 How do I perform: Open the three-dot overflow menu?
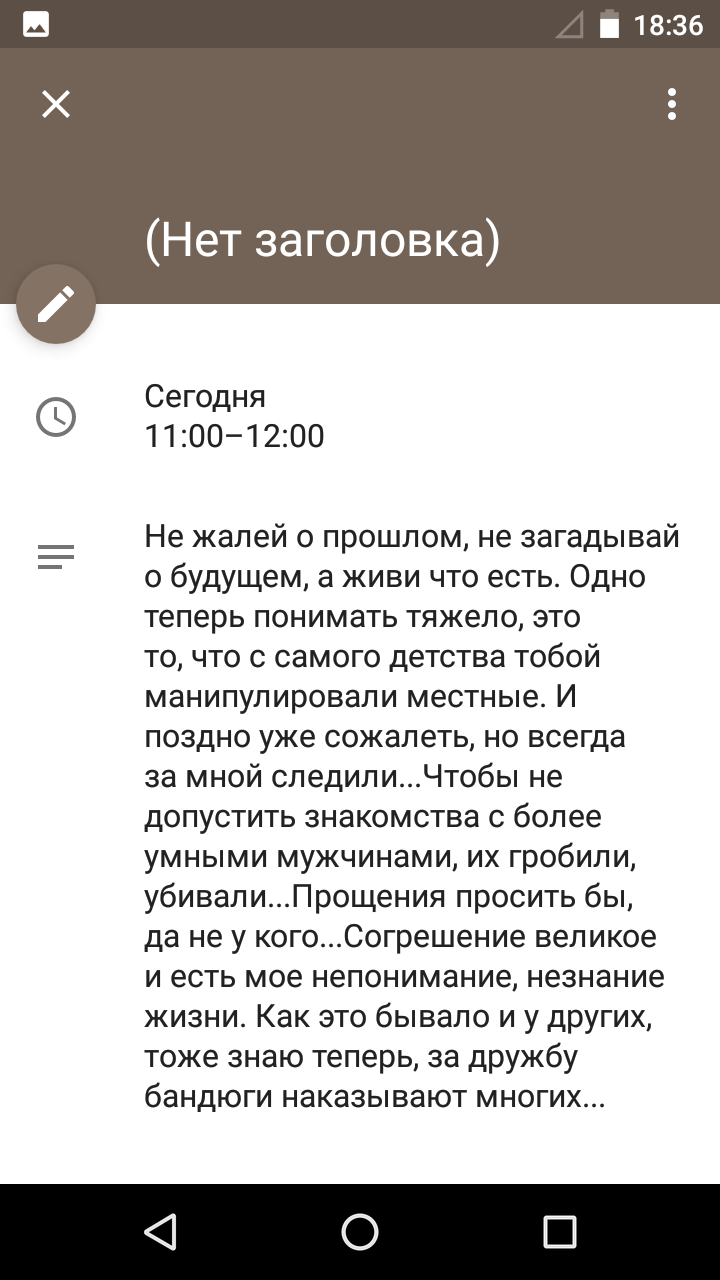pyautogui.click(x=672, y=104)
